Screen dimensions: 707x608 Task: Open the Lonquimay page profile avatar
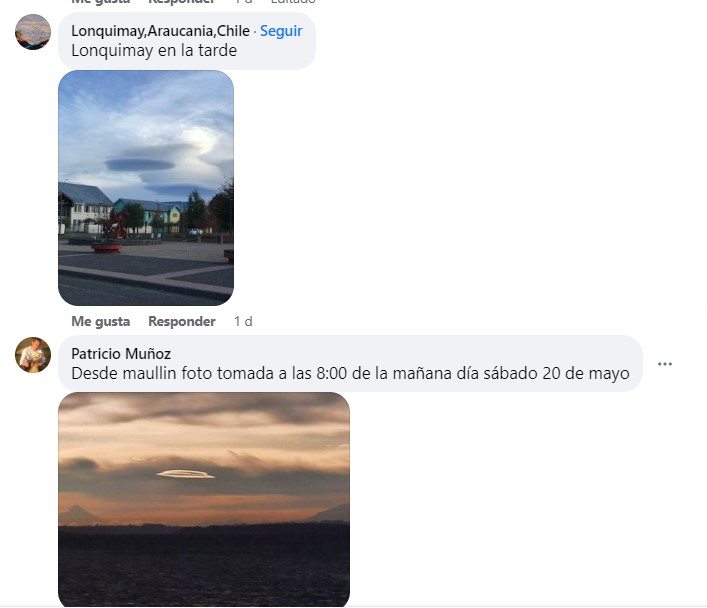pyautogui.click(x=33, y=32)
